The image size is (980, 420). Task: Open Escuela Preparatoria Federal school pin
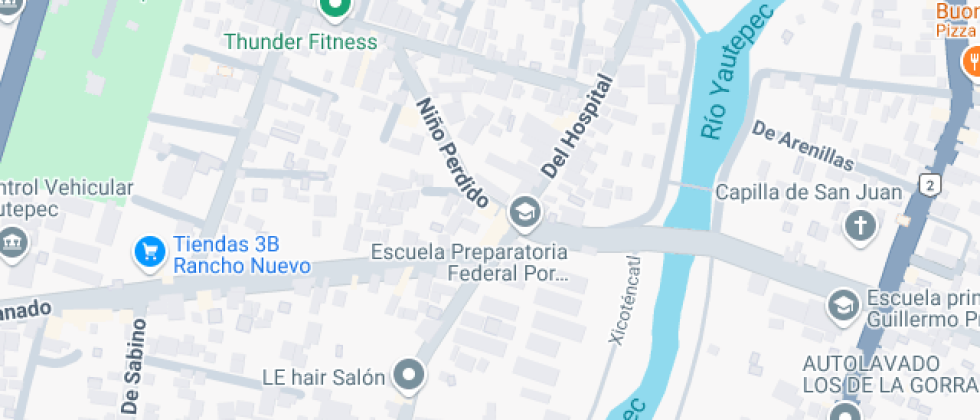[523, 212]
